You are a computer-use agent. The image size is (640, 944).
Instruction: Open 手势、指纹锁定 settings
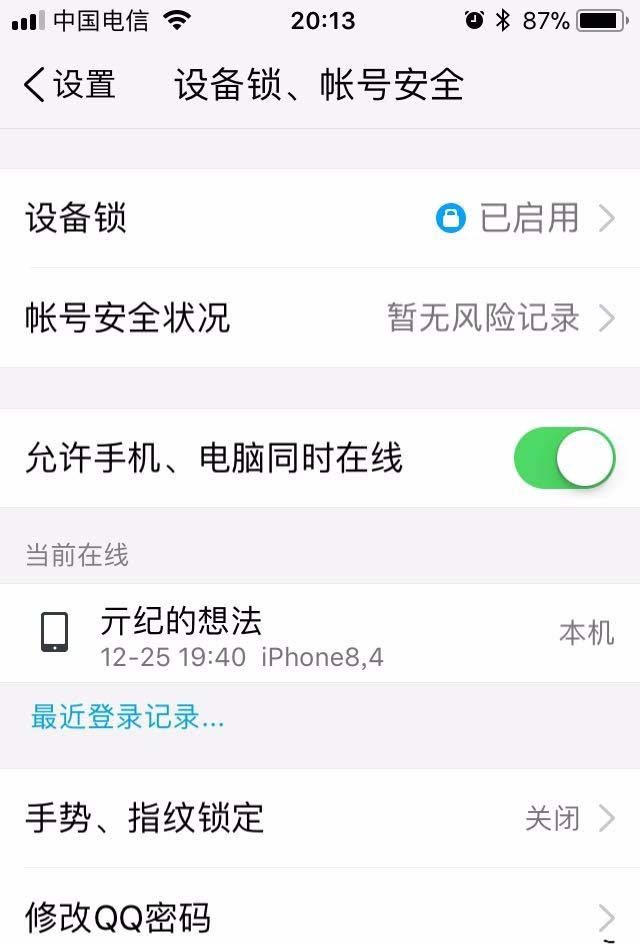click(x=320, y=818)
